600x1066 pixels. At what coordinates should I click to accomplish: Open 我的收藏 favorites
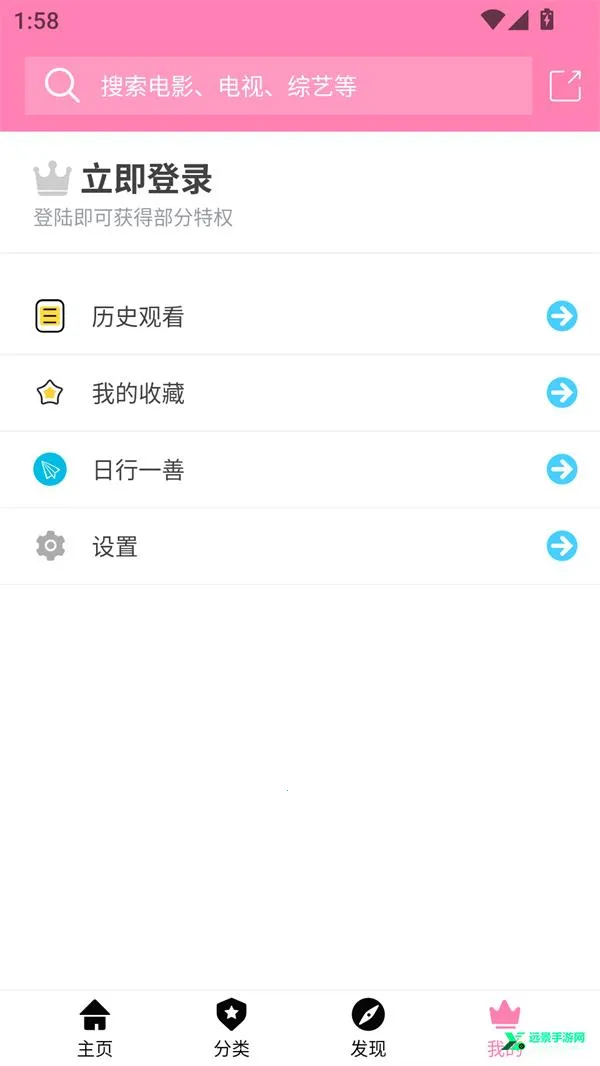[300, 393]
